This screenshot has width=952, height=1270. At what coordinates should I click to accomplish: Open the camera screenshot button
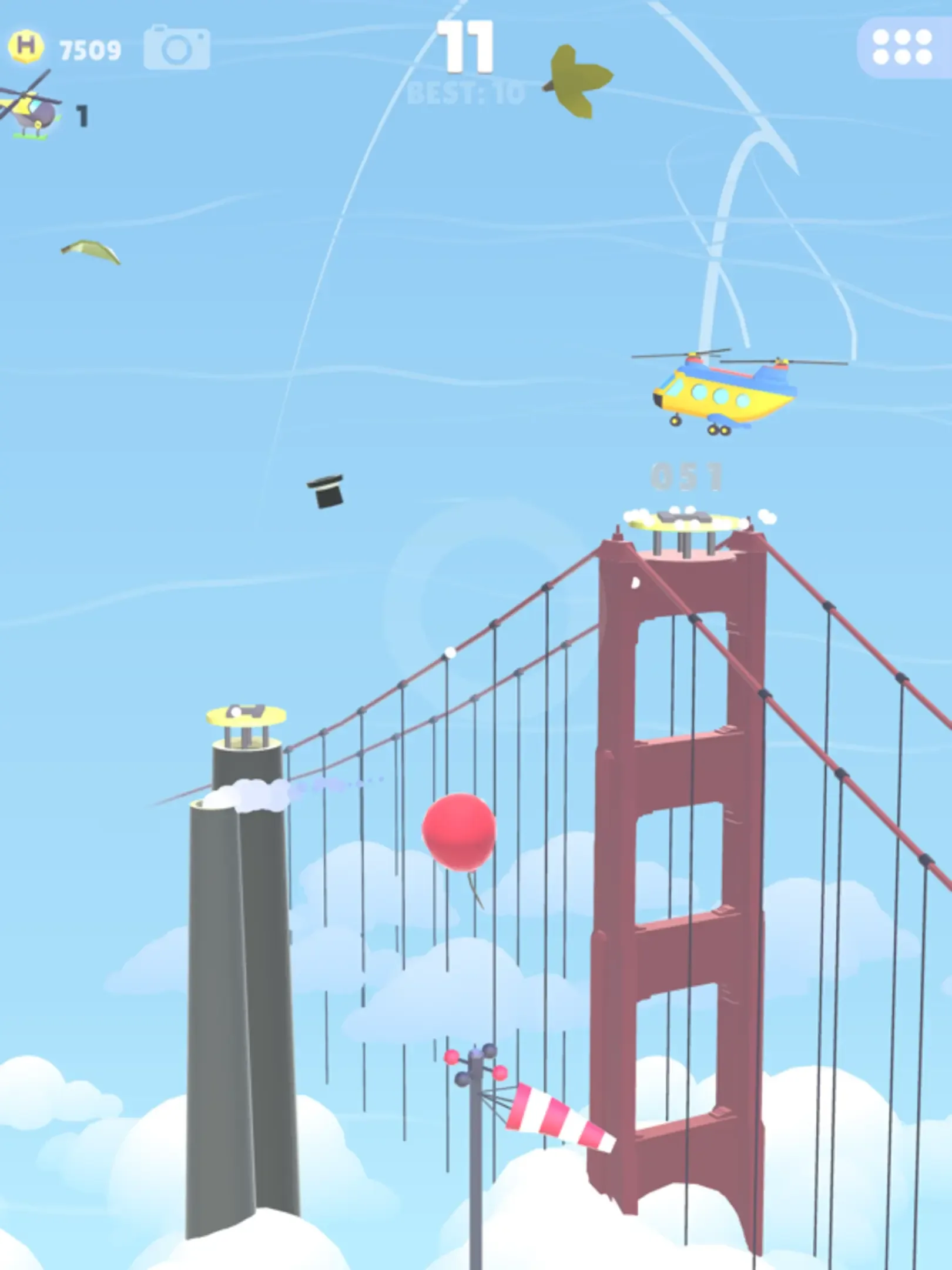(x=176, y=48)
